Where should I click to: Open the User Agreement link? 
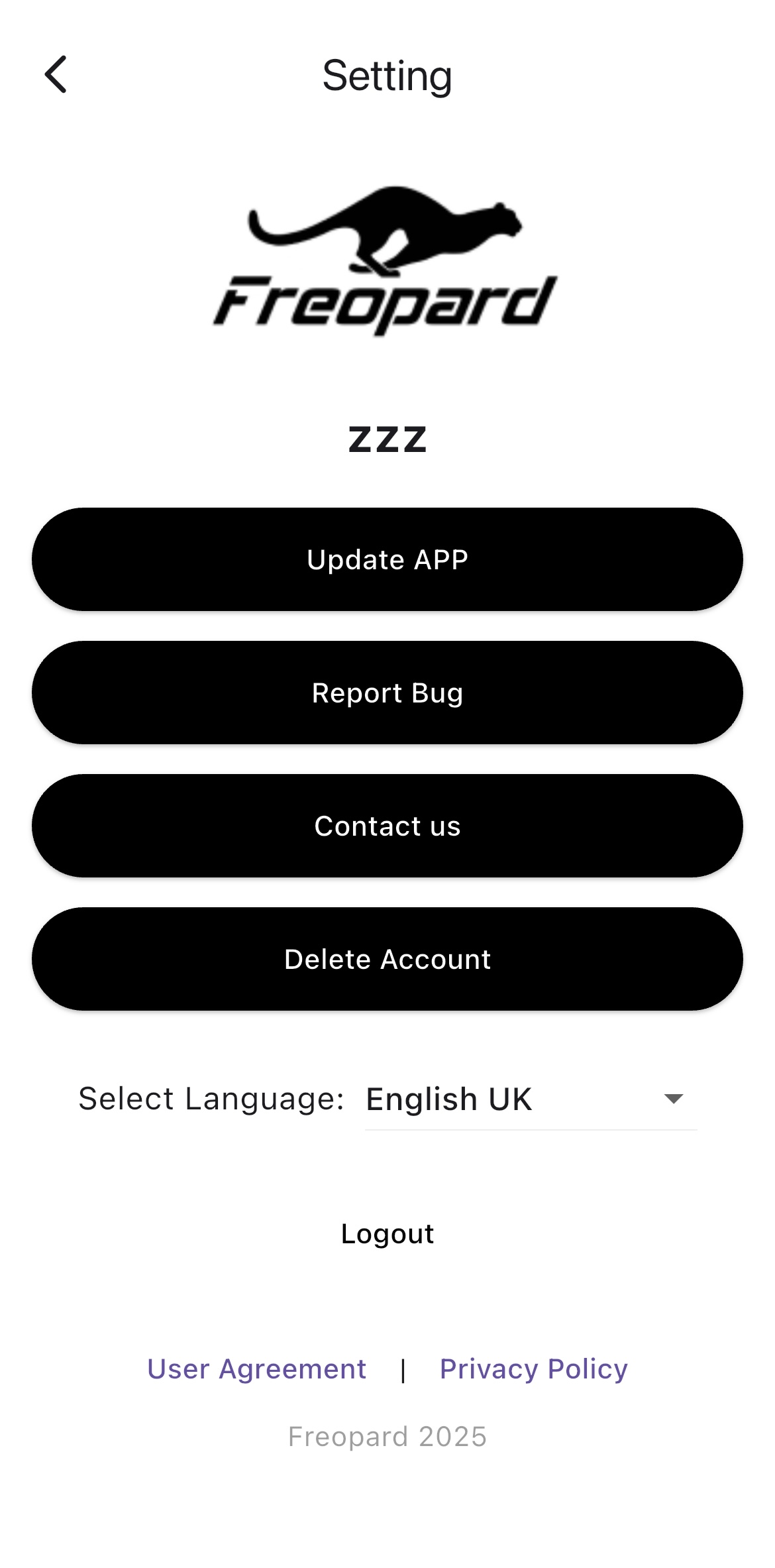(256, 1369)
